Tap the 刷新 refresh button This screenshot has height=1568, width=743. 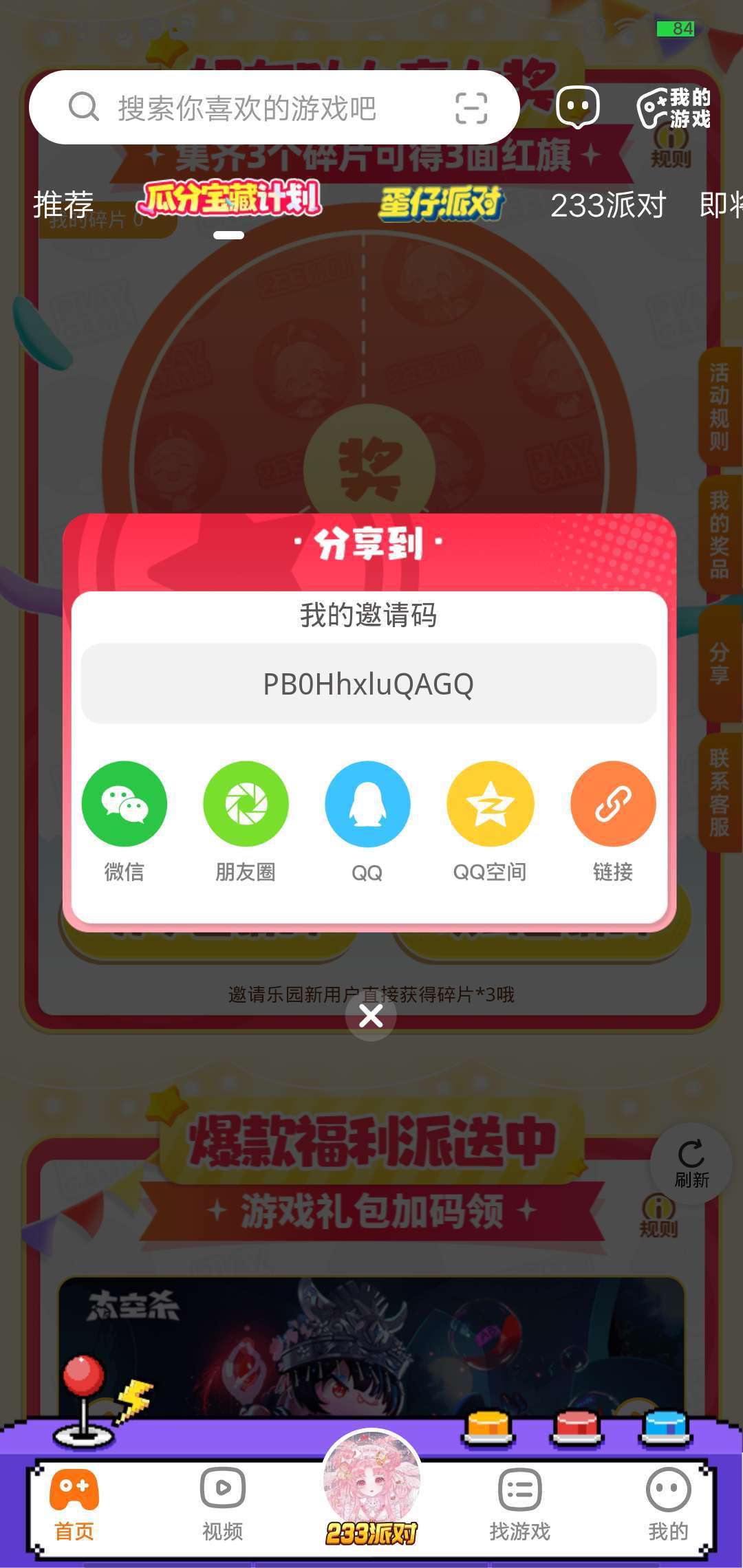(x=691, y=1164)
